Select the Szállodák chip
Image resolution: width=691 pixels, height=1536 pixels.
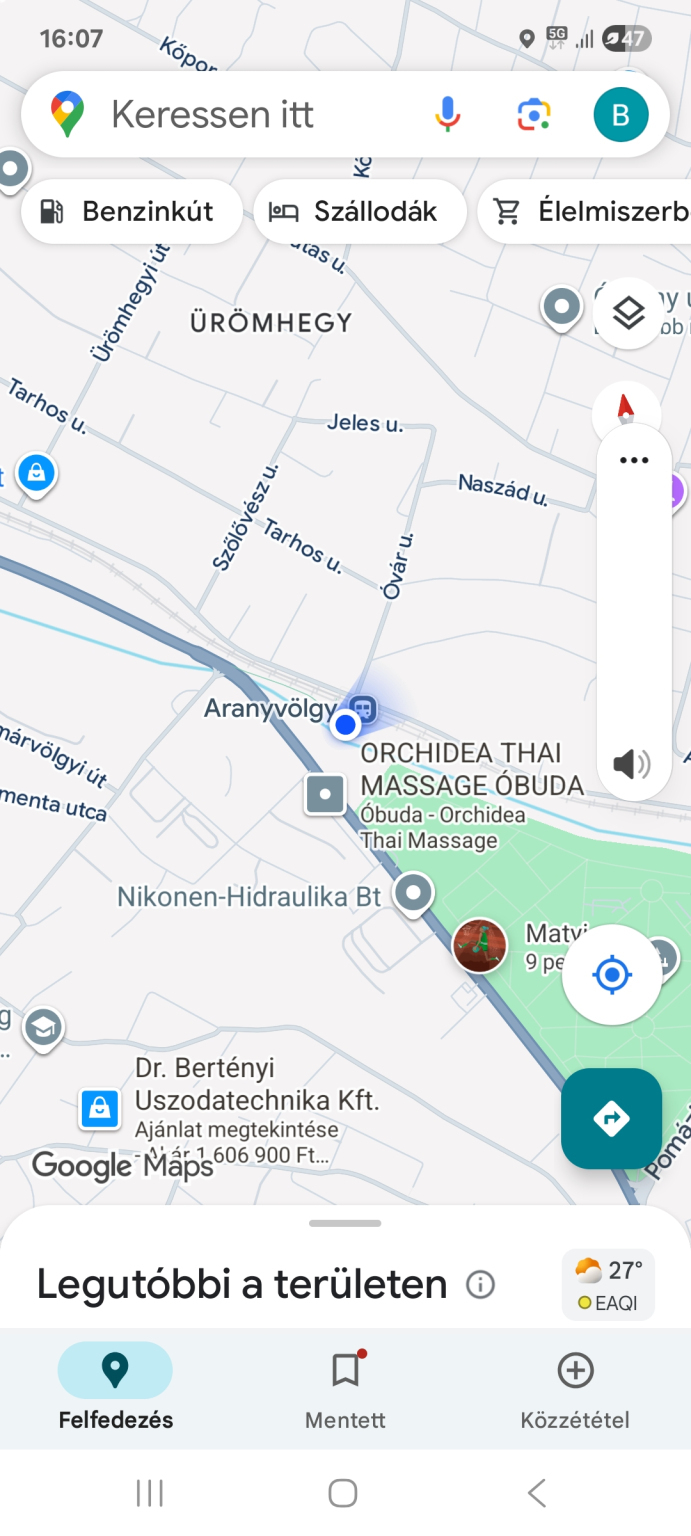(360, 212)
